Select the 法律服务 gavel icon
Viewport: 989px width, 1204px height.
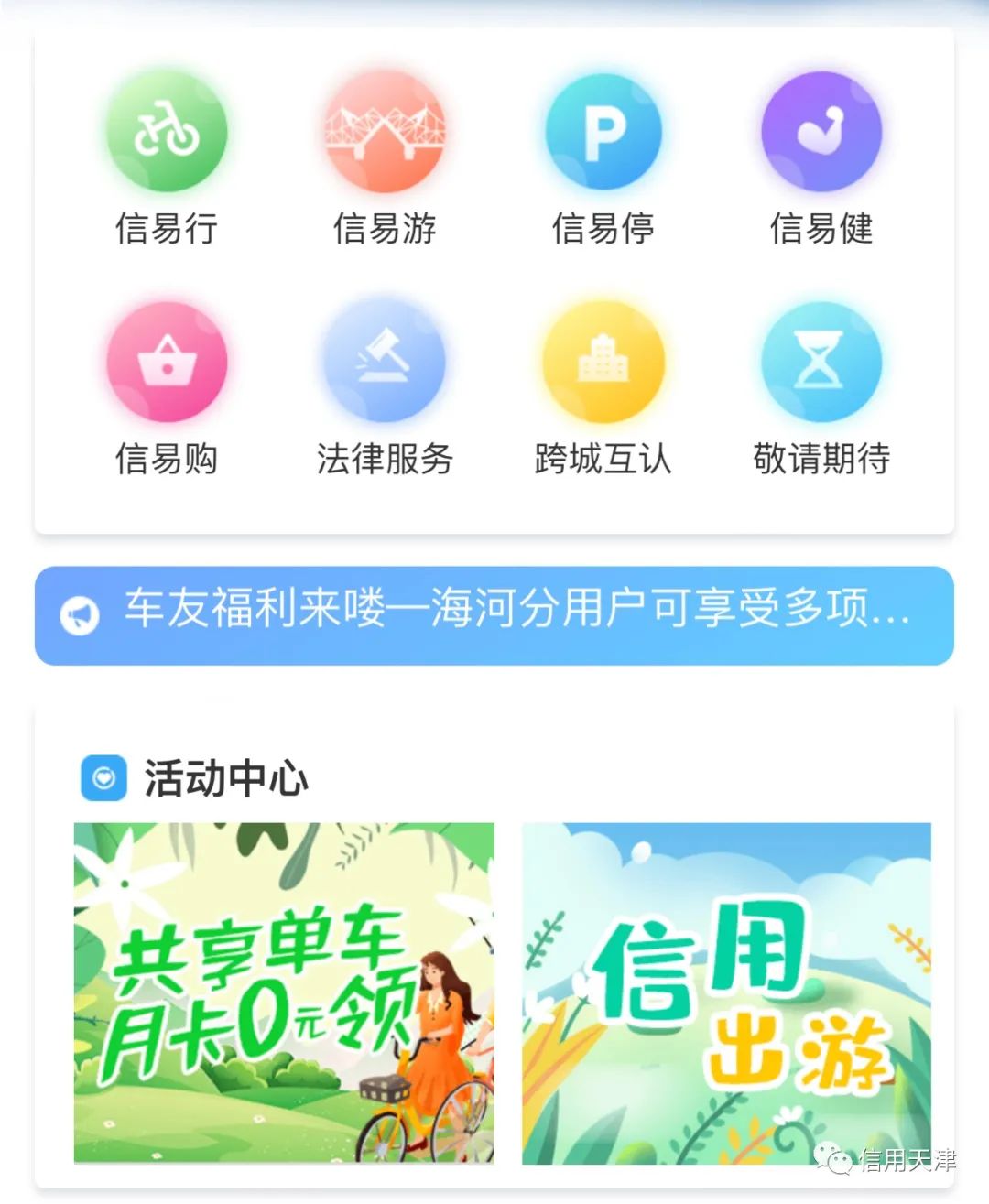[x=386, y=361]
